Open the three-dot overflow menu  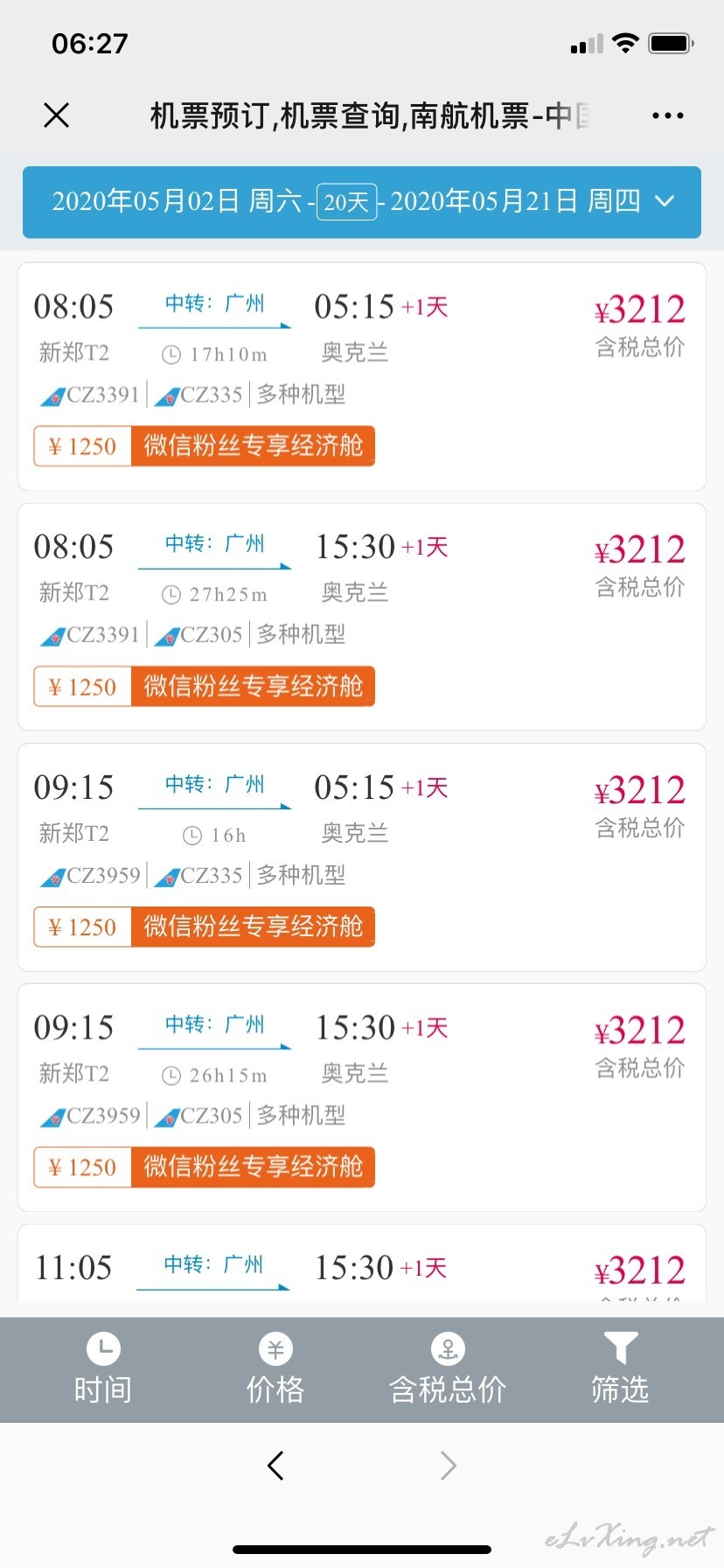coord(667,115)
